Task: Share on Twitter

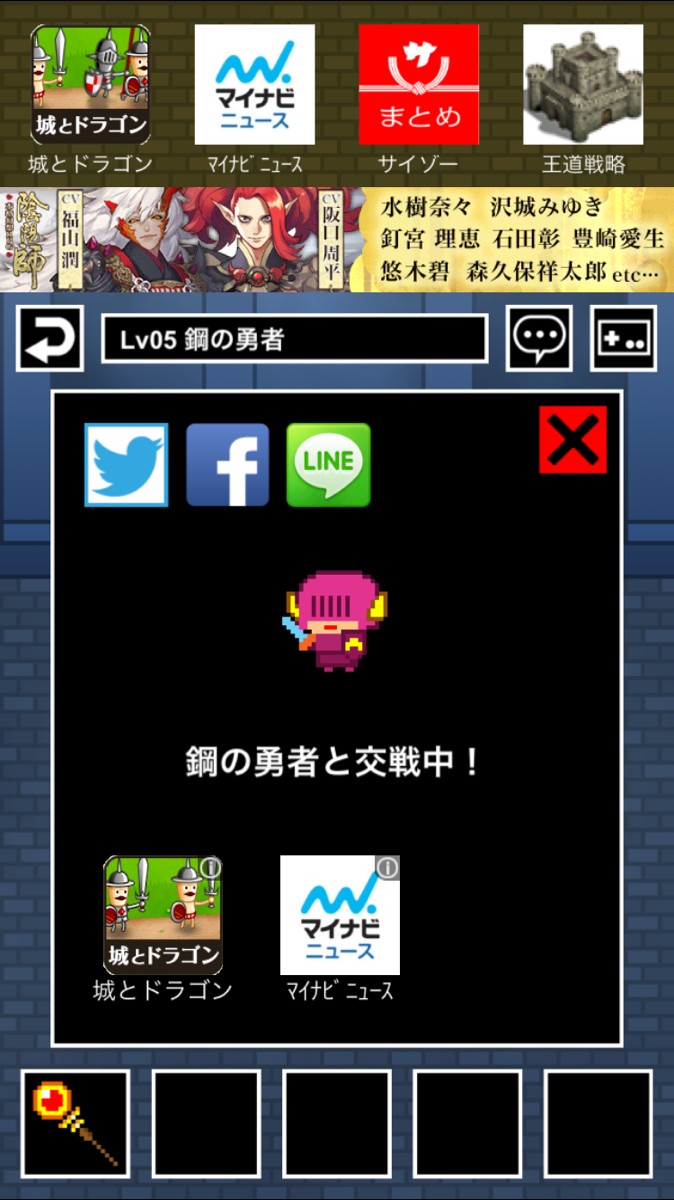Action: click(126, 465)
